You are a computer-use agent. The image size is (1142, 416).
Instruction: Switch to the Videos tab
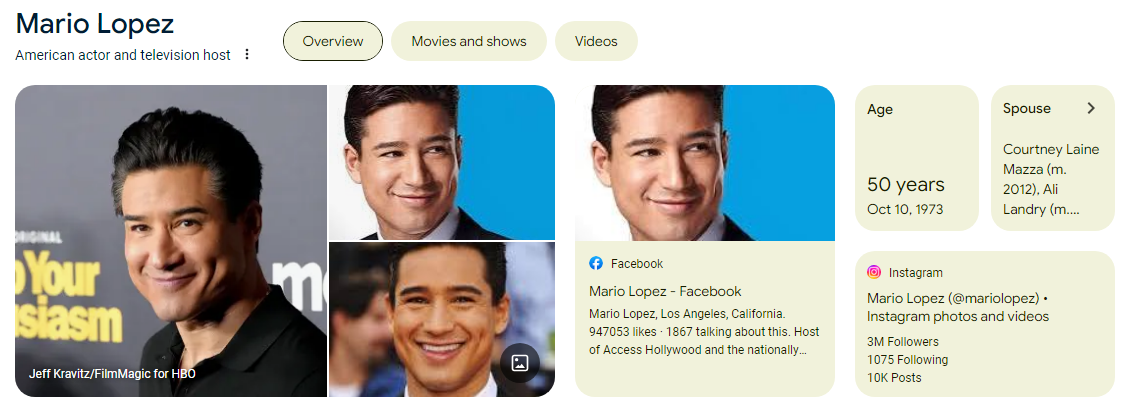click(596, 41)
